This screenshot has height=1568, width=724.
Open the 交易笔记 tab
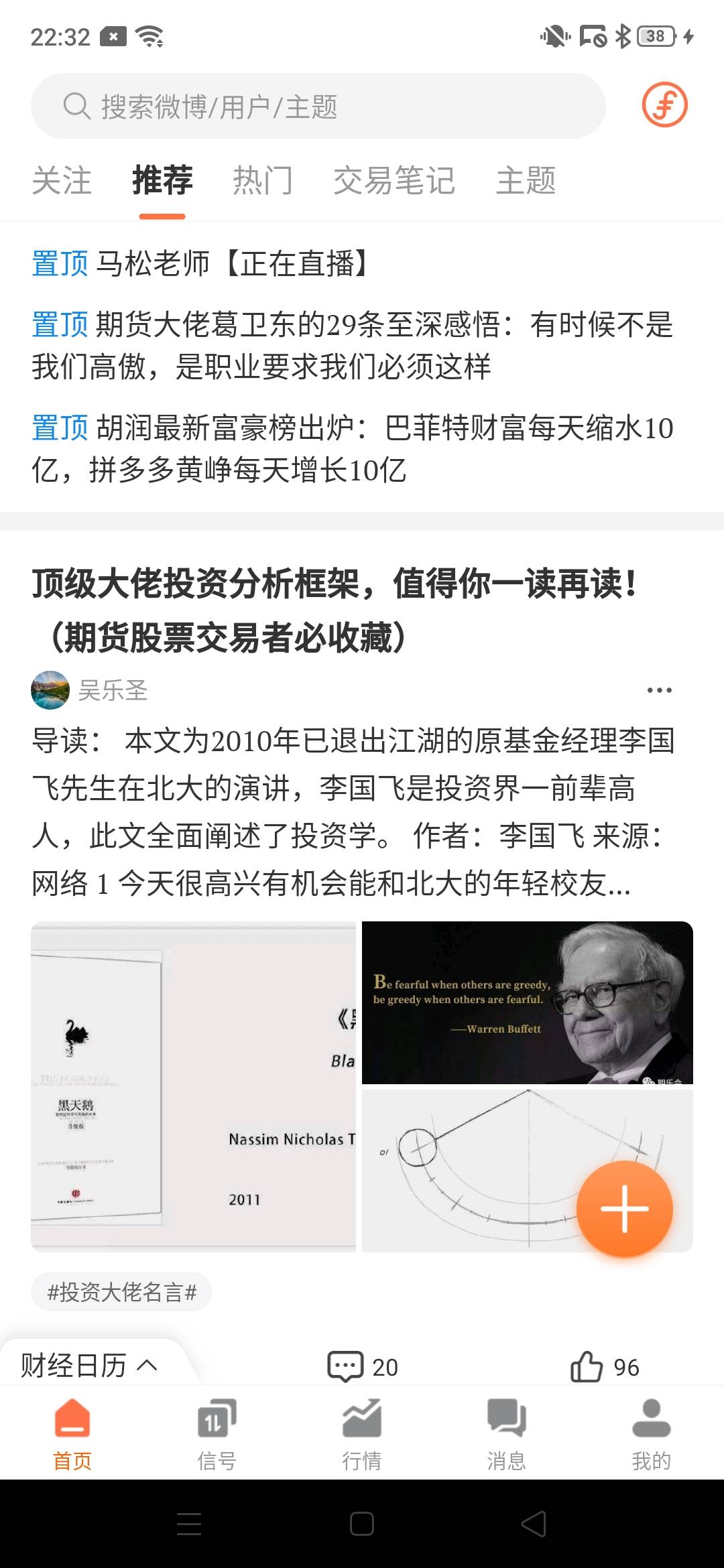[x=394, y=181]
